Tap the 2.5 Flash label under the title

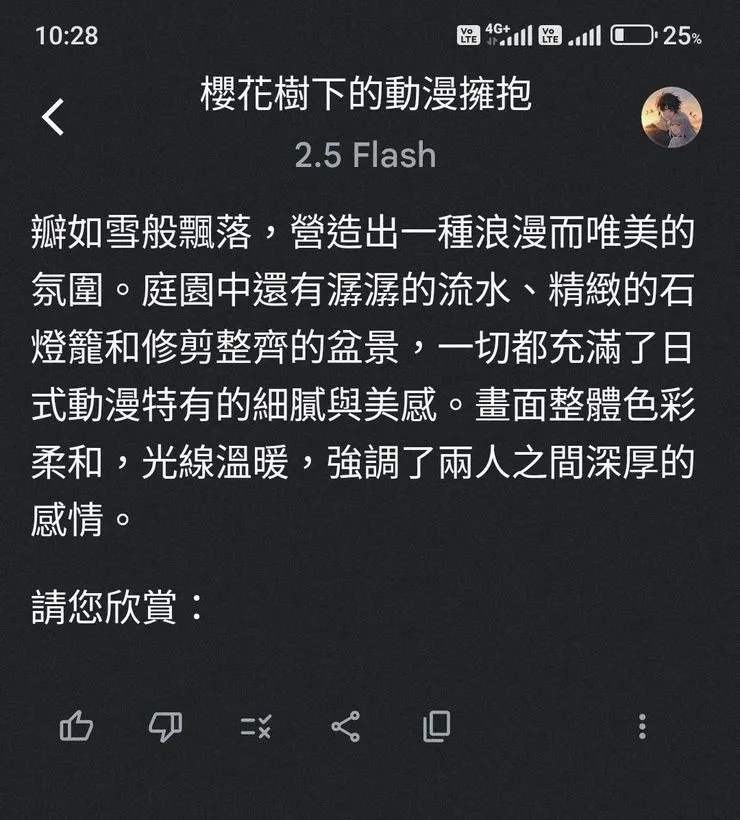[x=364, y=154]
